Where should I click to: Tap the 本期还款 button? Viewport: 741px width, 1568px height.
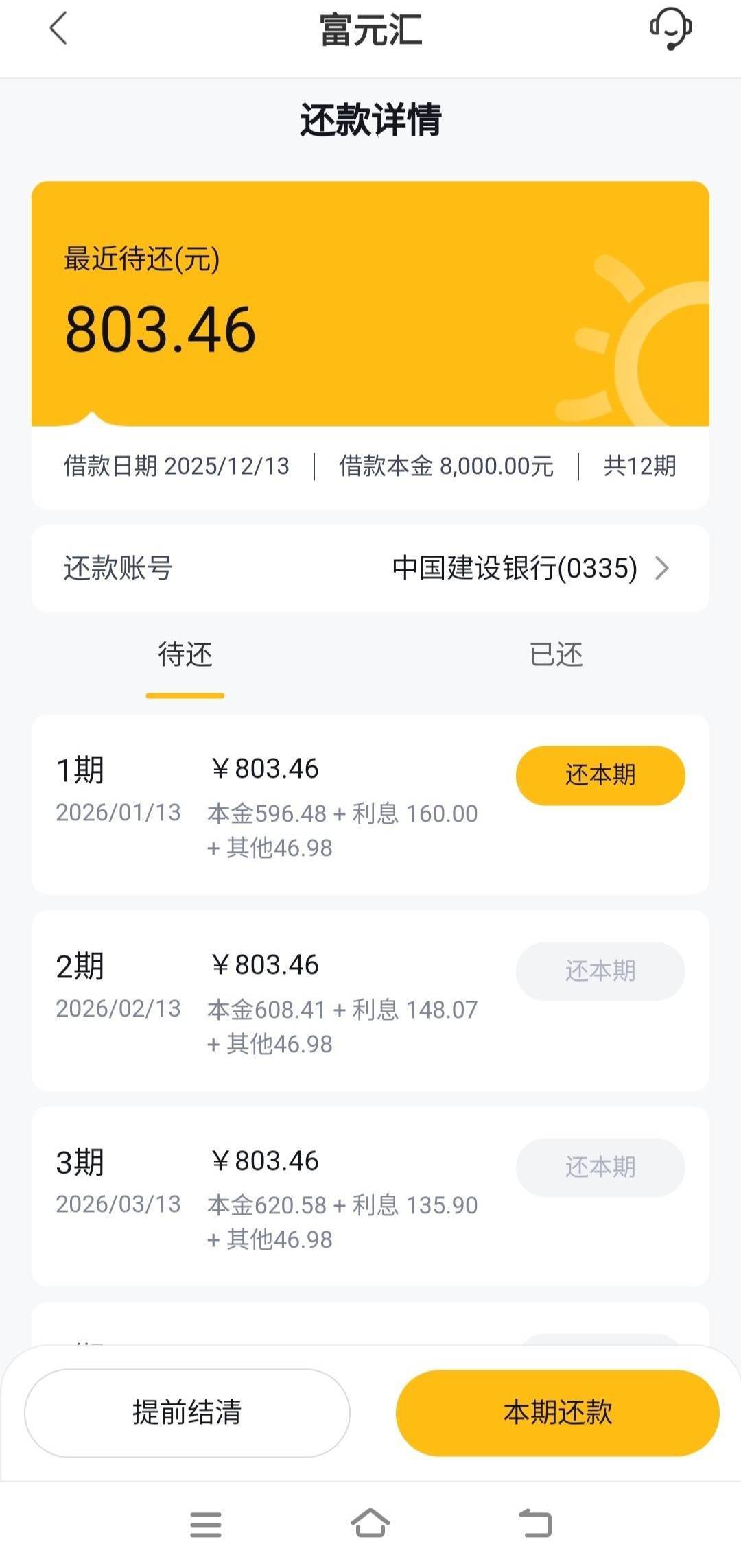pos(557,1412)
